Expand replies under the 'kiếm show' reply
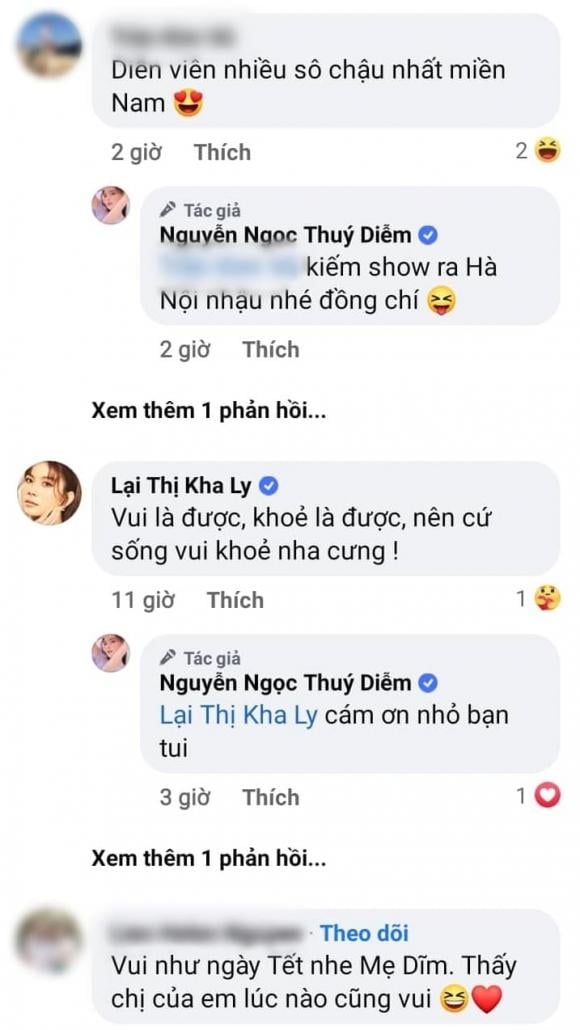The image size is (580, 1030). pos(209,411)
